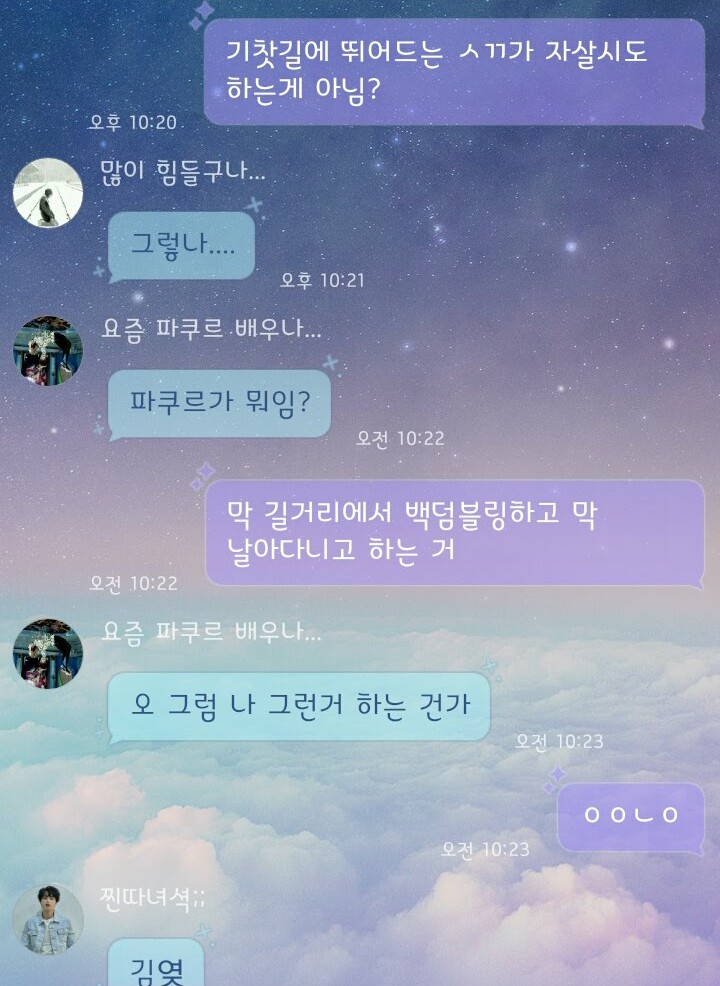Open profile picture of 찐따녀석;;
720x986 pixels.
tap(47, 919)
